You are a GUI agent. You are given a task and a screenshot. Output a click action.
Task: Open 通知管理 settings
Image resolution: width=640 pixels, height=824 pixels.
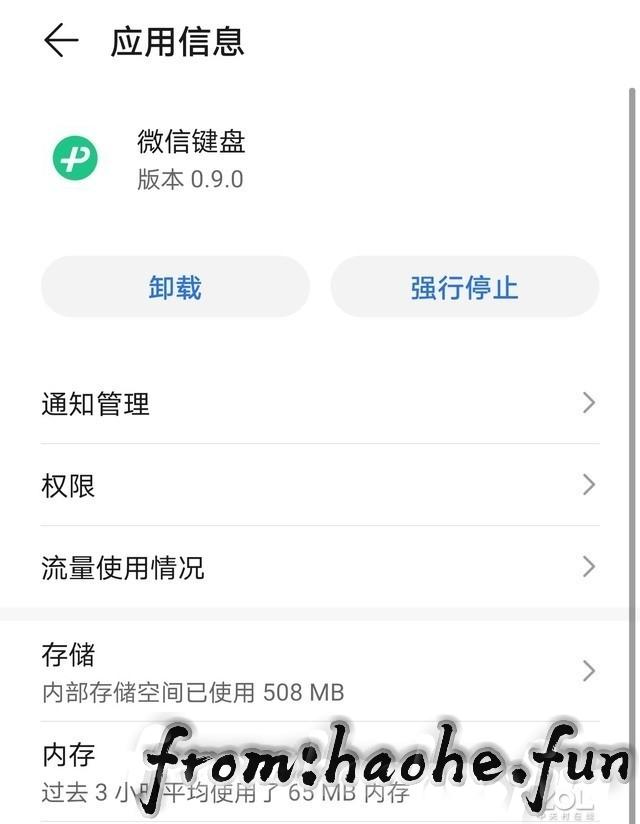coord(318,404)
